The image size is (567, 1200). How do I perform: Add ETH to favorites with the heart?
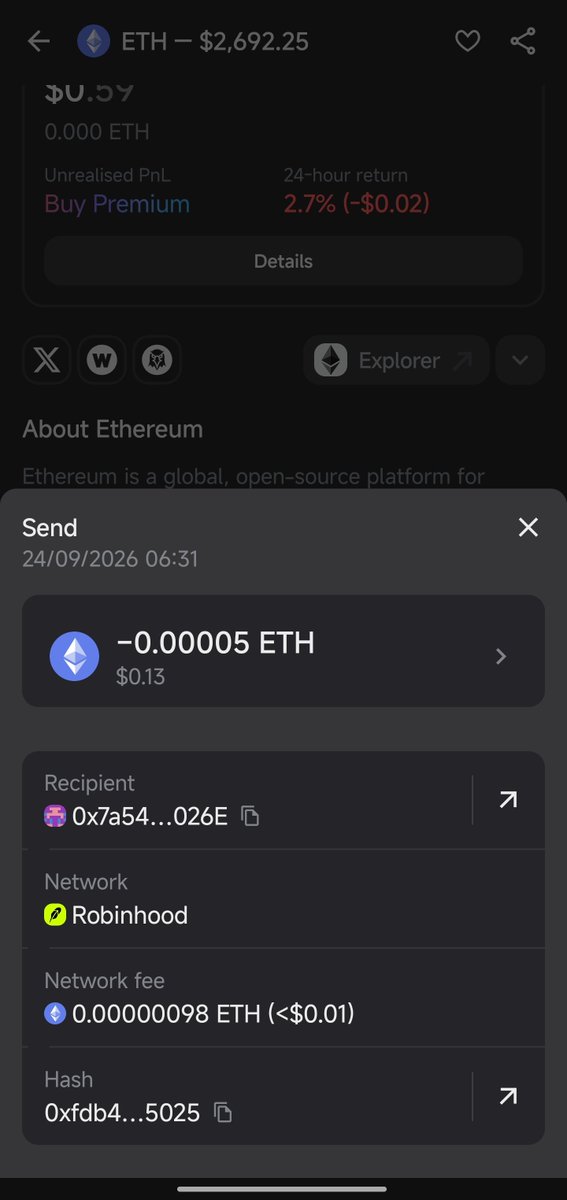click(x=467, y=41)
